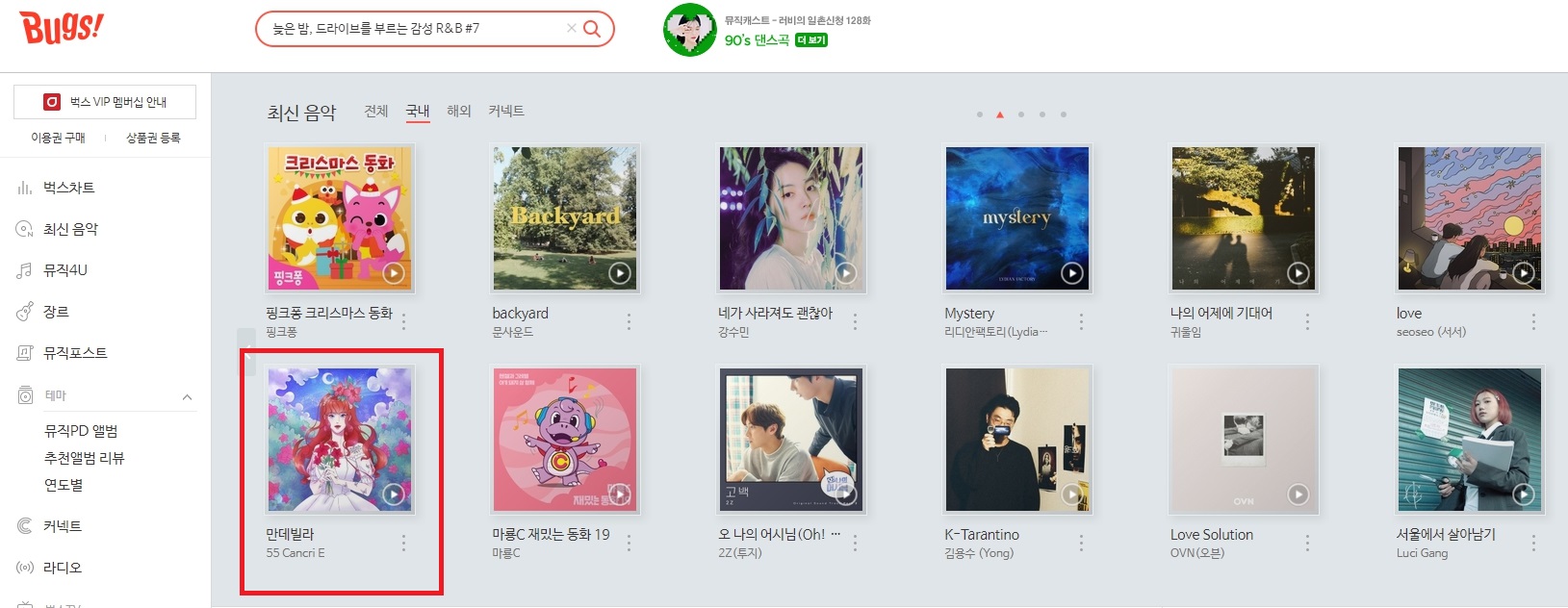Tap the 더 보기 button beside 90's 댄스곡
The width and height of the screenshot is (1568, 608).
tap(811, 40)
